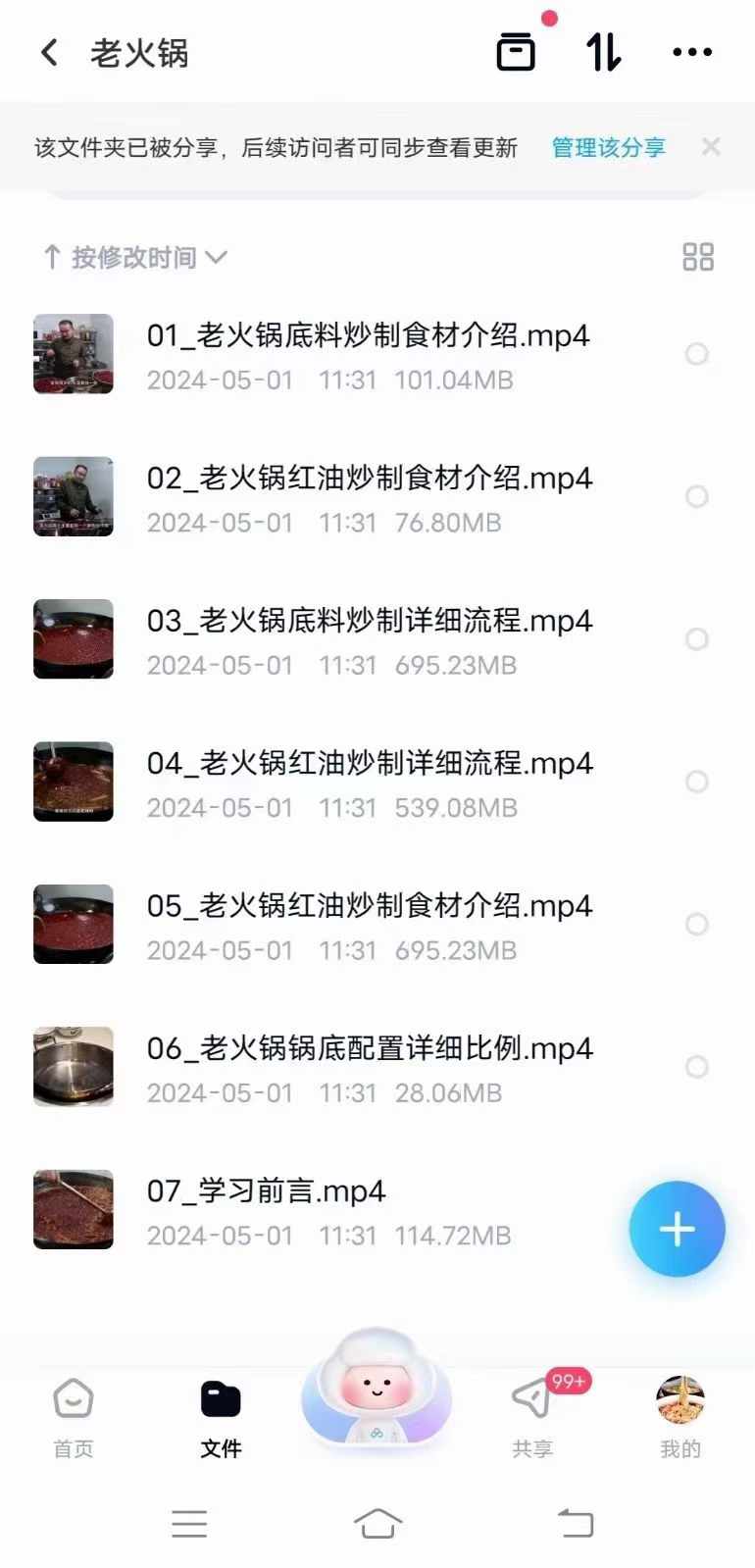Select 06_老火锅锅底配置详细比例.mp4 via its circle
The width and height of the screenshot is (755, 1568).
tap(697, 1067)
